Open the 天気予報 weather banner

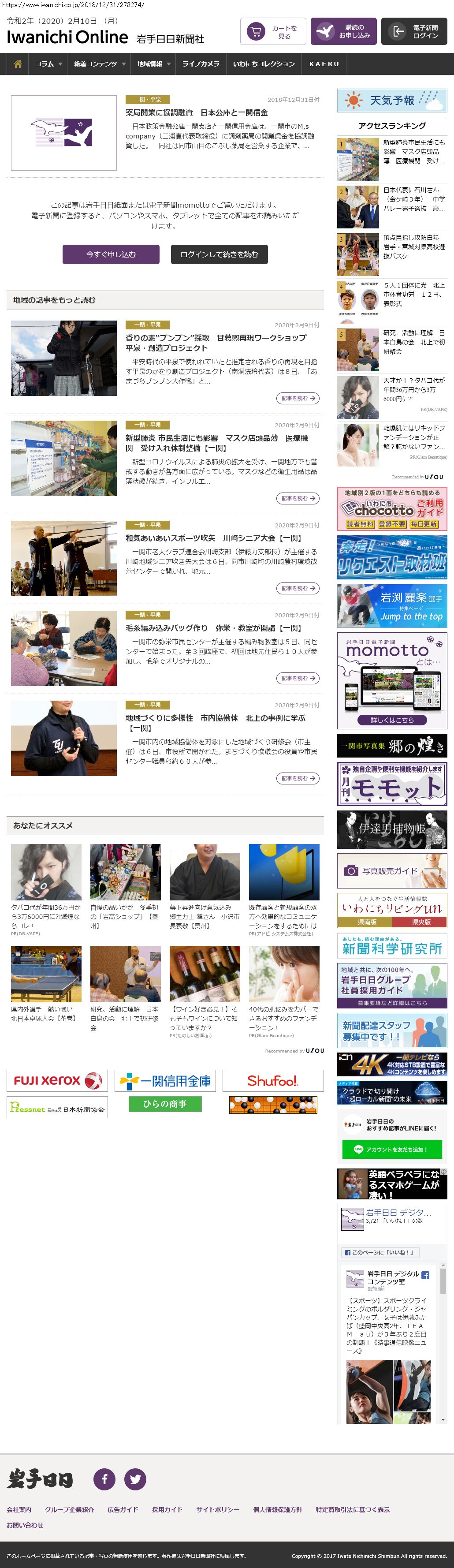coord(392,101)
